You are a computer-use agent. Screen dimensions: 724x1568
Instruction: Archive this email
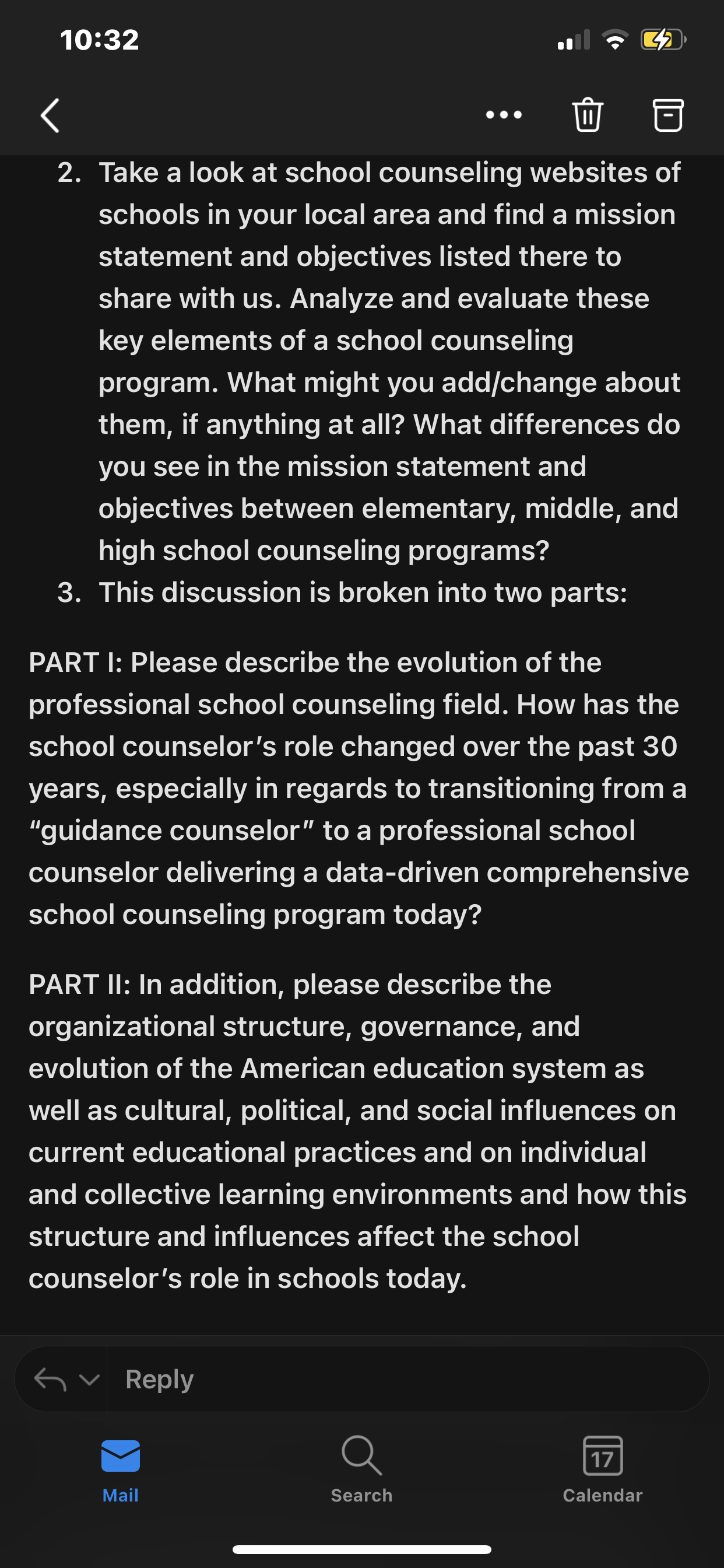pyautogui.click(x=668, y=115)
